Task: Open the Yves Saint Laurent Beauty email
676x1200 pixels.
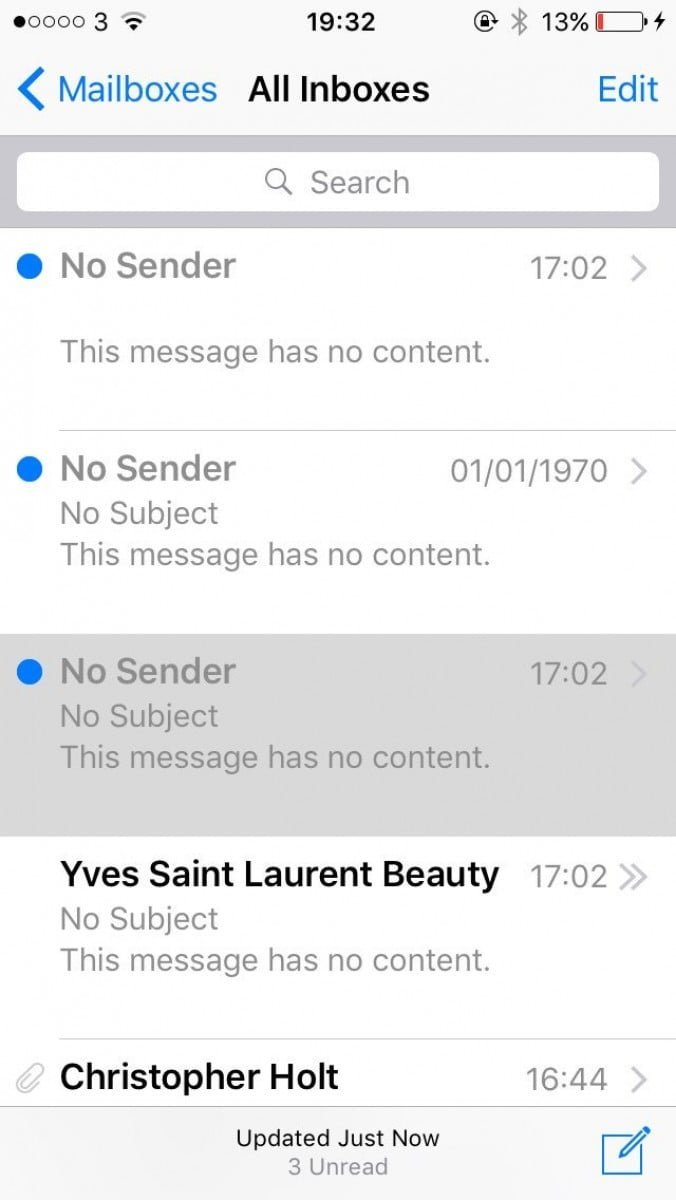Action: click(x=338, y=937)
